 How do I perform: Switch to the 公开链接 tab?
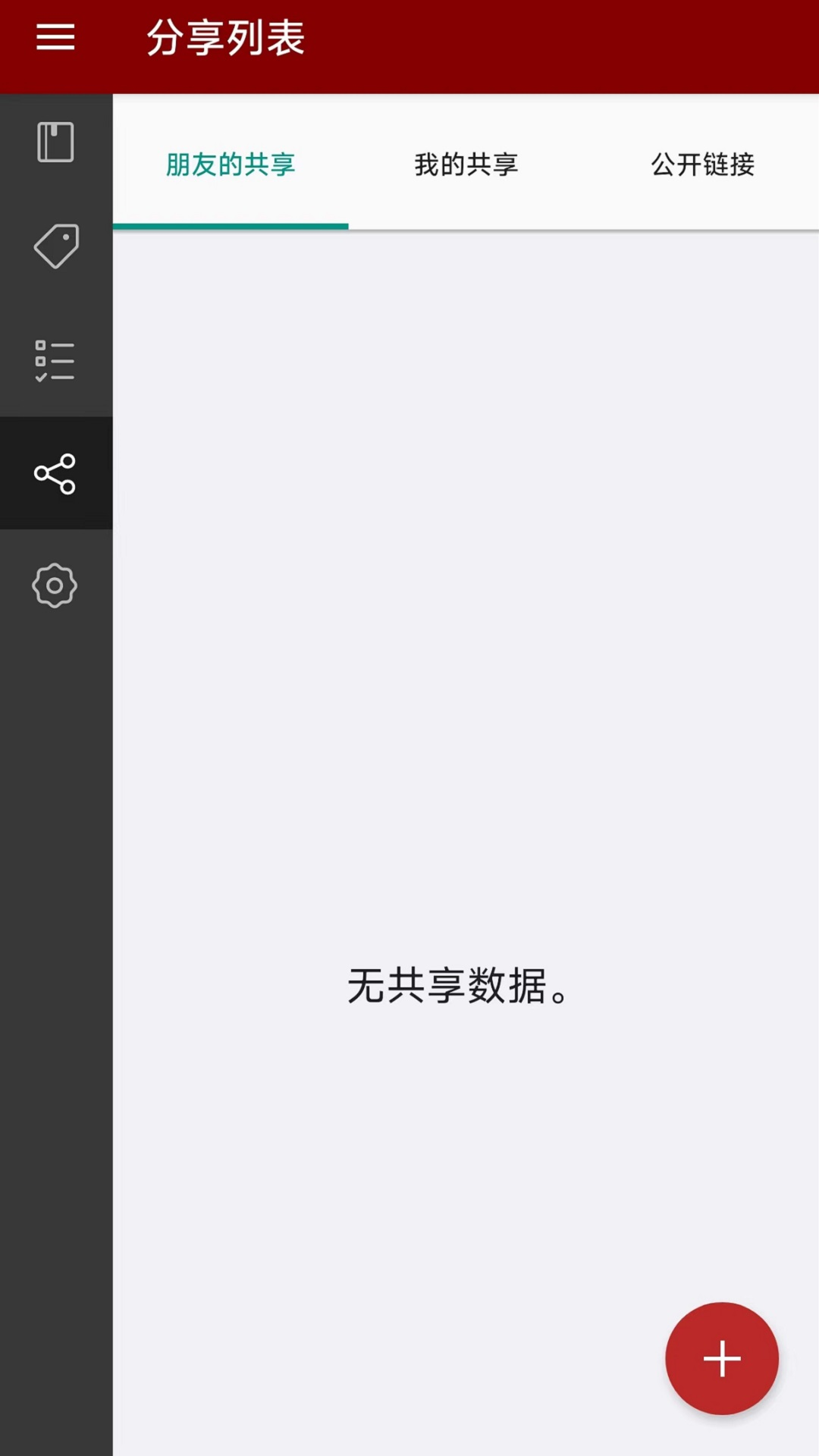point(702,165)
